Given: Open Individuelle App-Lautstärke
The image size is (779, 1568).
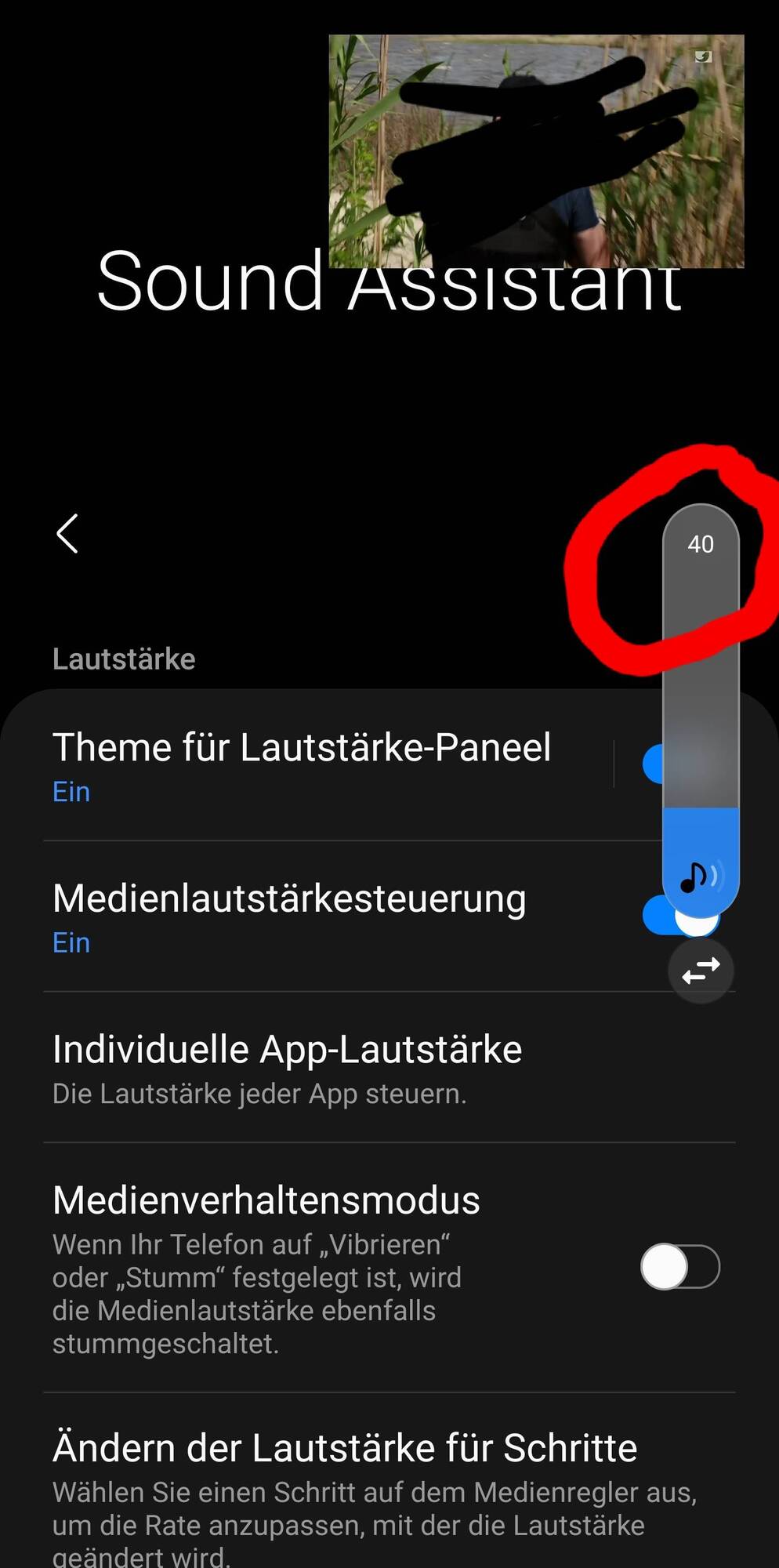Looking at the screenshot, I should [287, 1068].
